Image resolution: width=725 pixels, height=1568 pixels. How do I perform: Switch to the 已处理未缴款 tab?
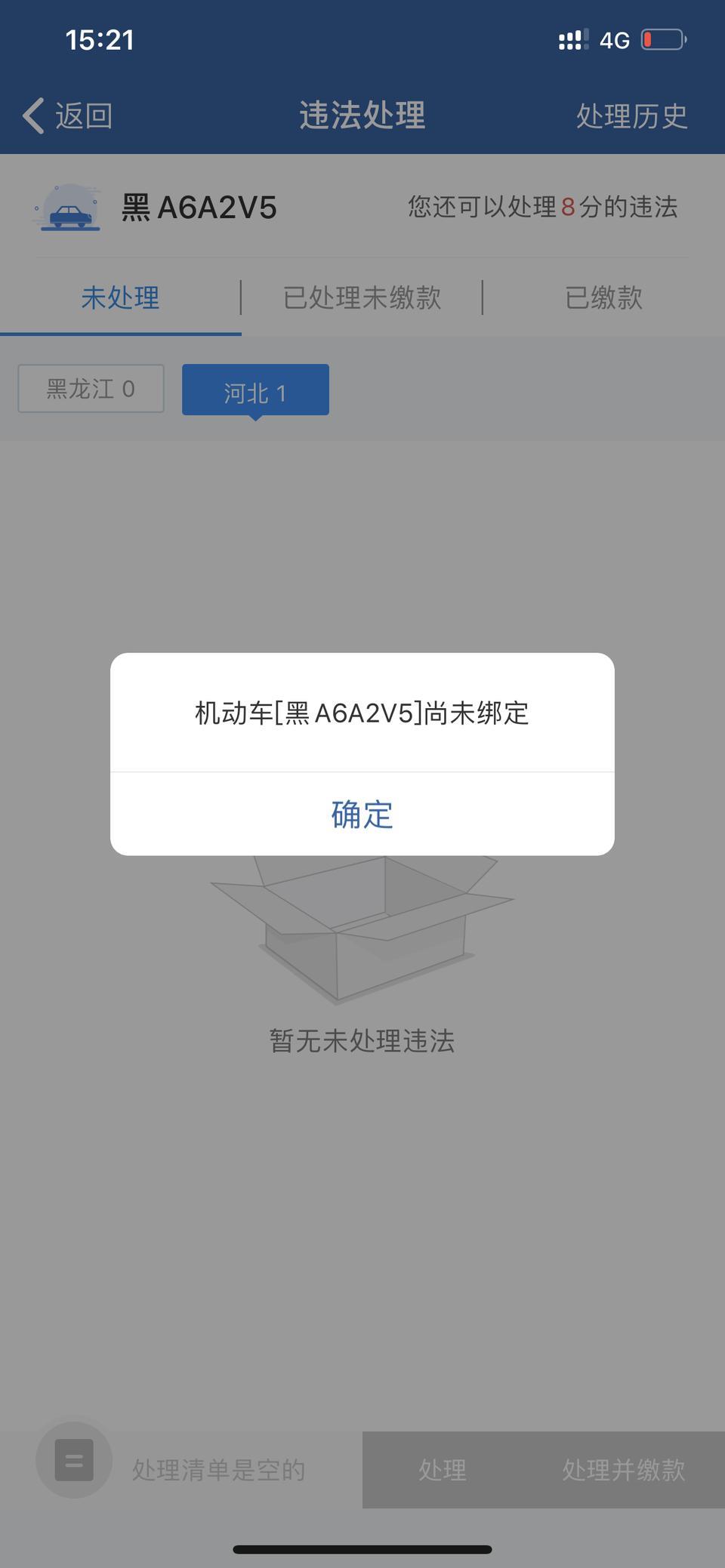tap(362, 297)
